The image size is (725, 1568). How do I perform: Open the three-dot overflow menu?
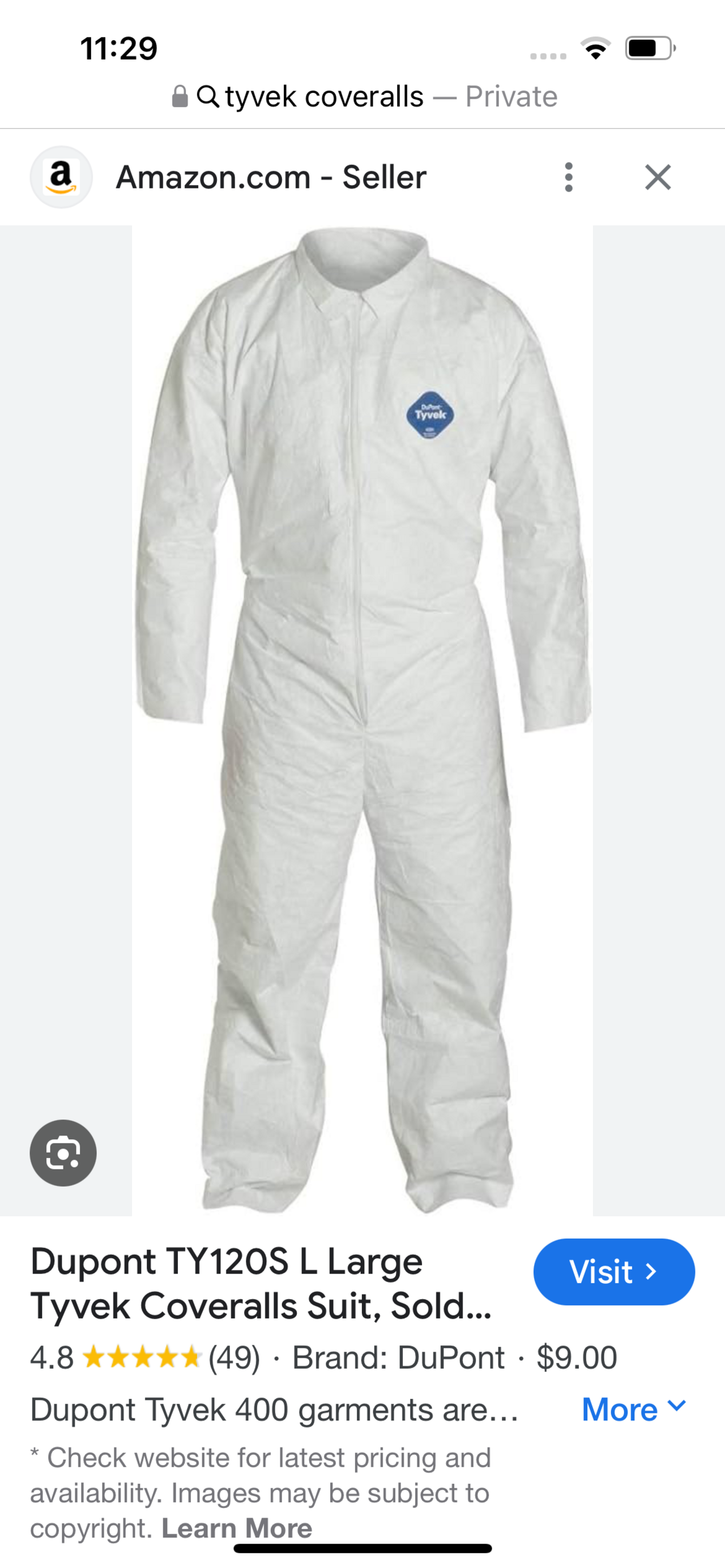569,177
